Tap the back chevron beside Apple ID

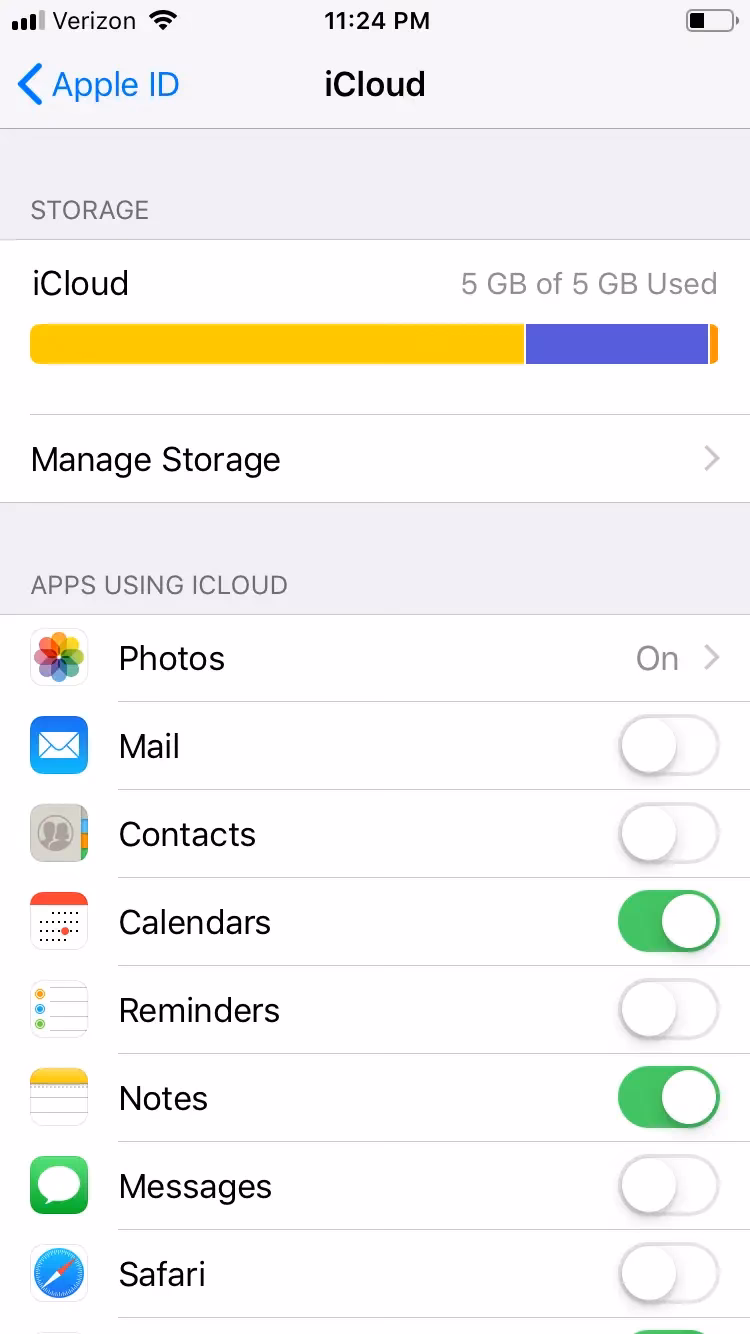(x=30, y=84)
